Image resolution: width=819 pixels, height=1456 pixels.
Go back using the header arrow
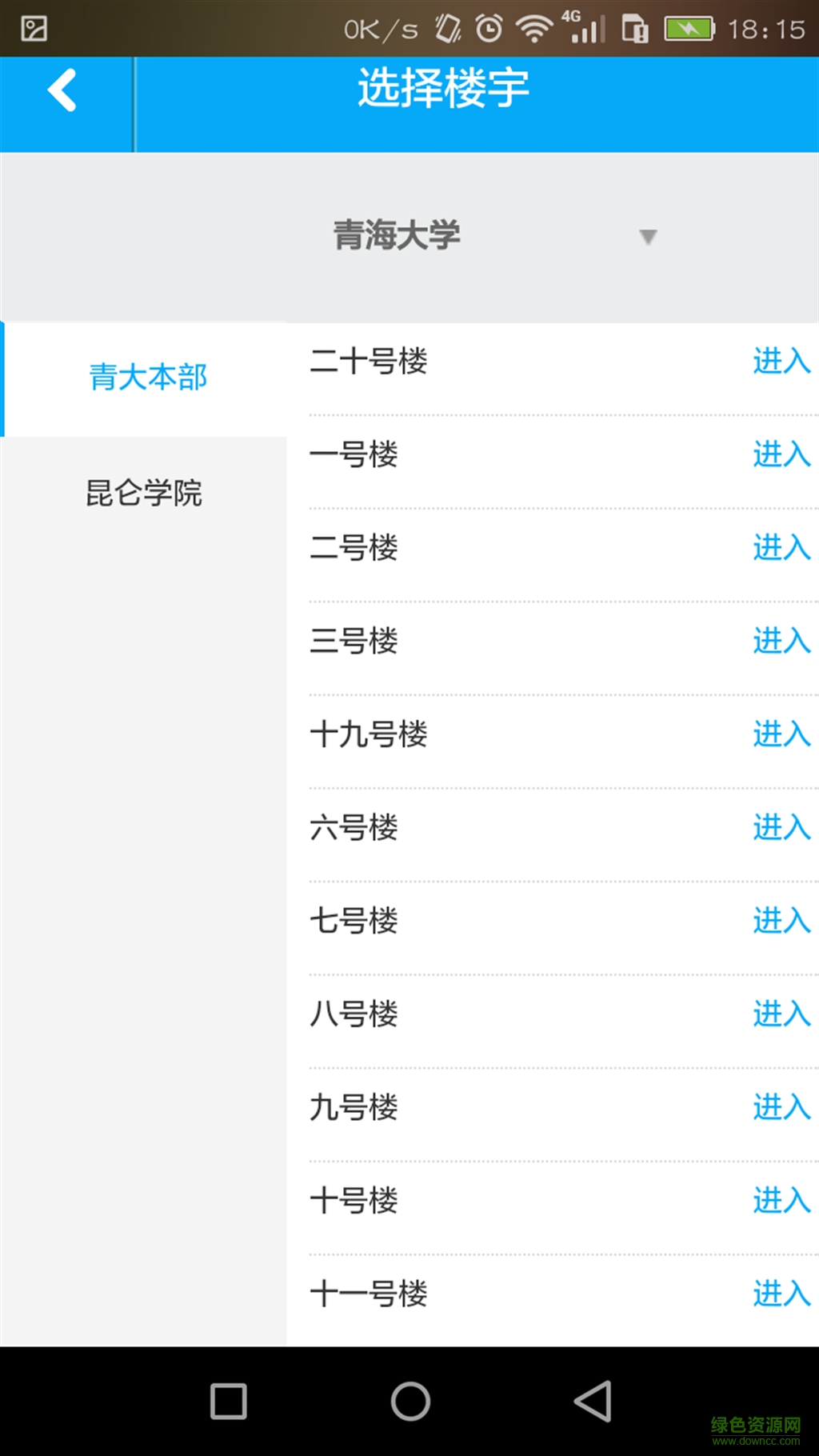[62, 90]
